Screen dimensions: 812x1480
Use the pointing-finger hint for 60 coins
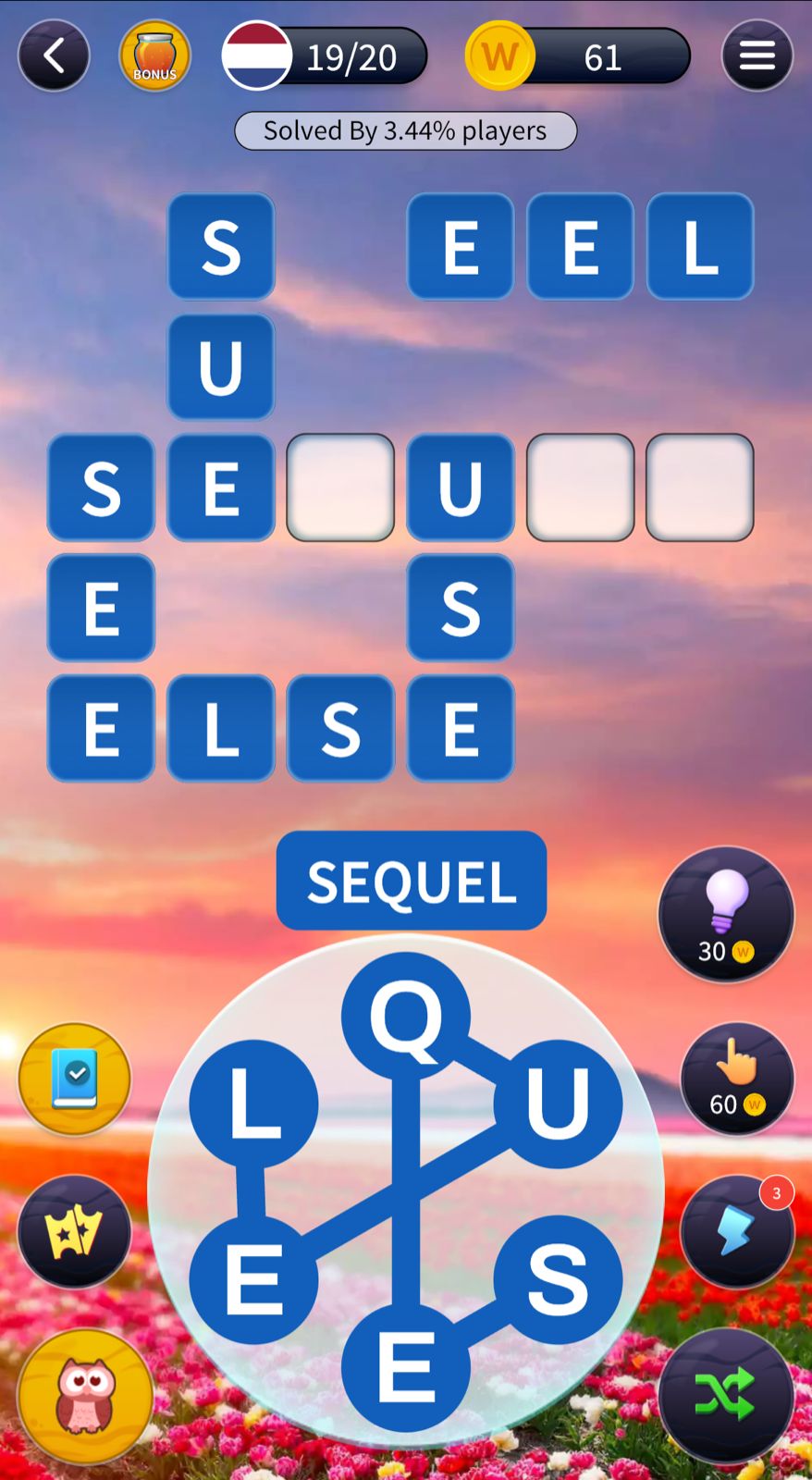[x=736, y=1079]
